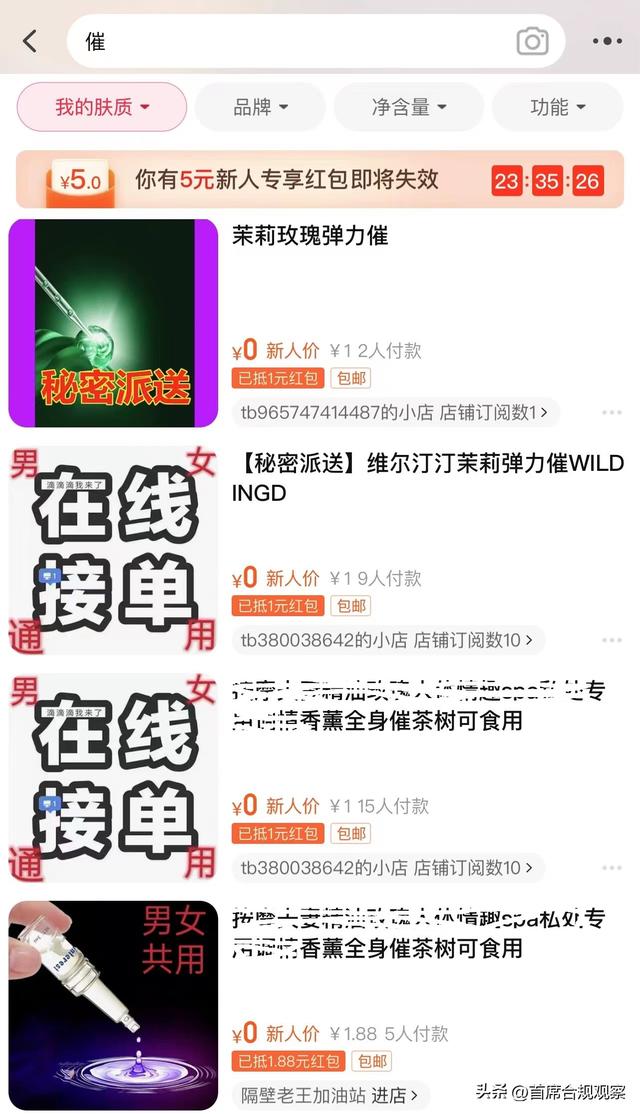Viewport: 640px width, 1114px height.
Task: Visit the tb965747414487的小店 shop link
Action: pos(396,412)
